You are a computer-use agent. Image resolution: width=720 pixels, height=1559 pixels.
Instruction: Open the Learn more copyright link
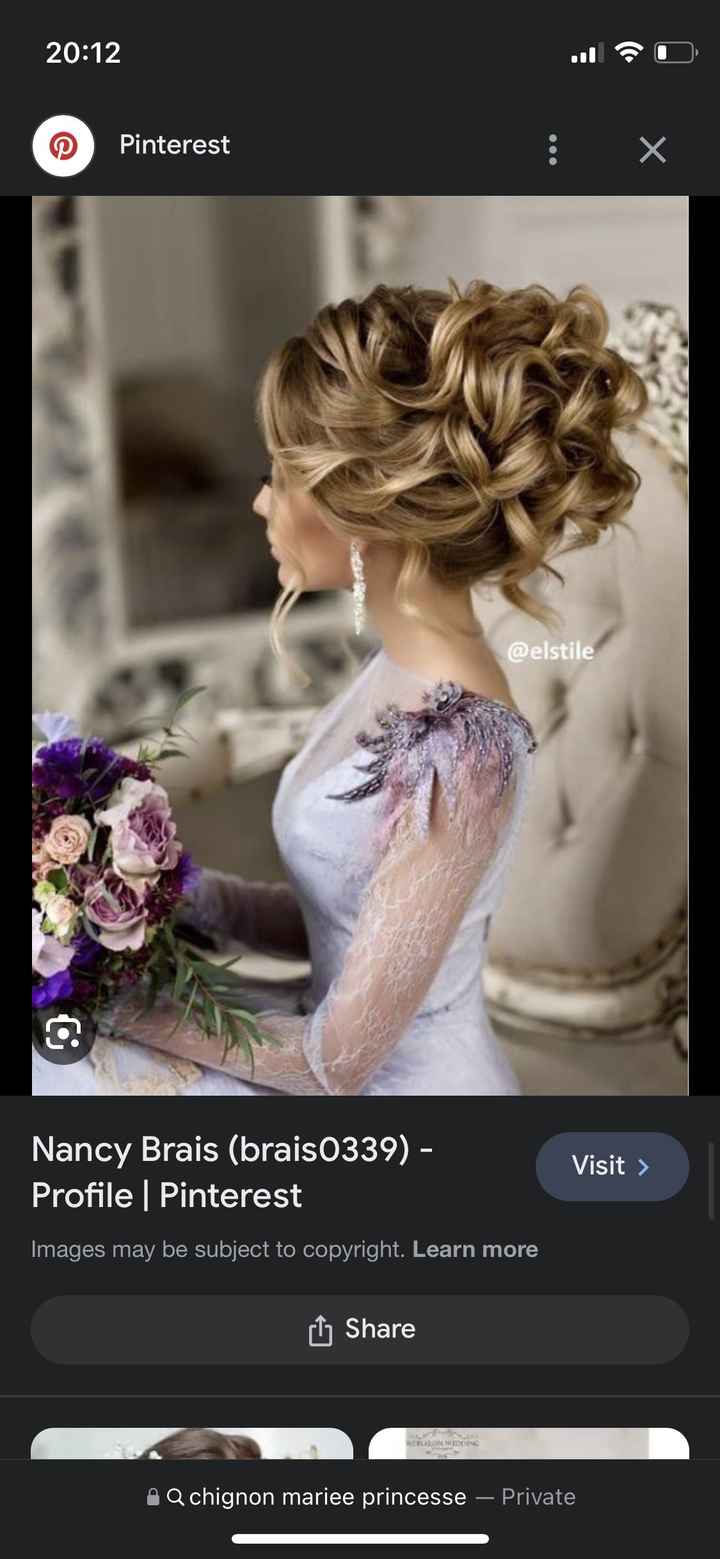(x=475, y=1249)
